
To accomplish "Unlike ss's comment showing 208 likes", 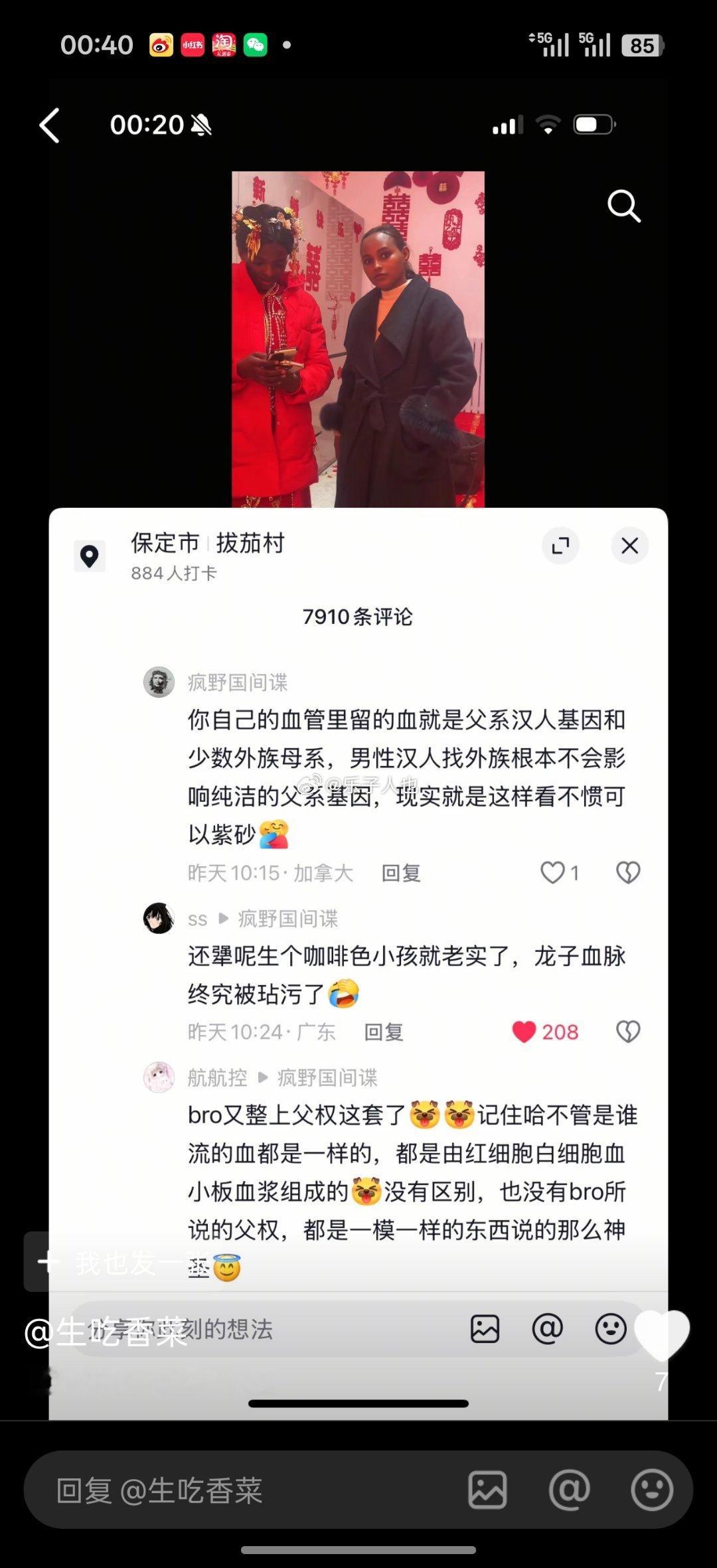I will click(525, 1032).
